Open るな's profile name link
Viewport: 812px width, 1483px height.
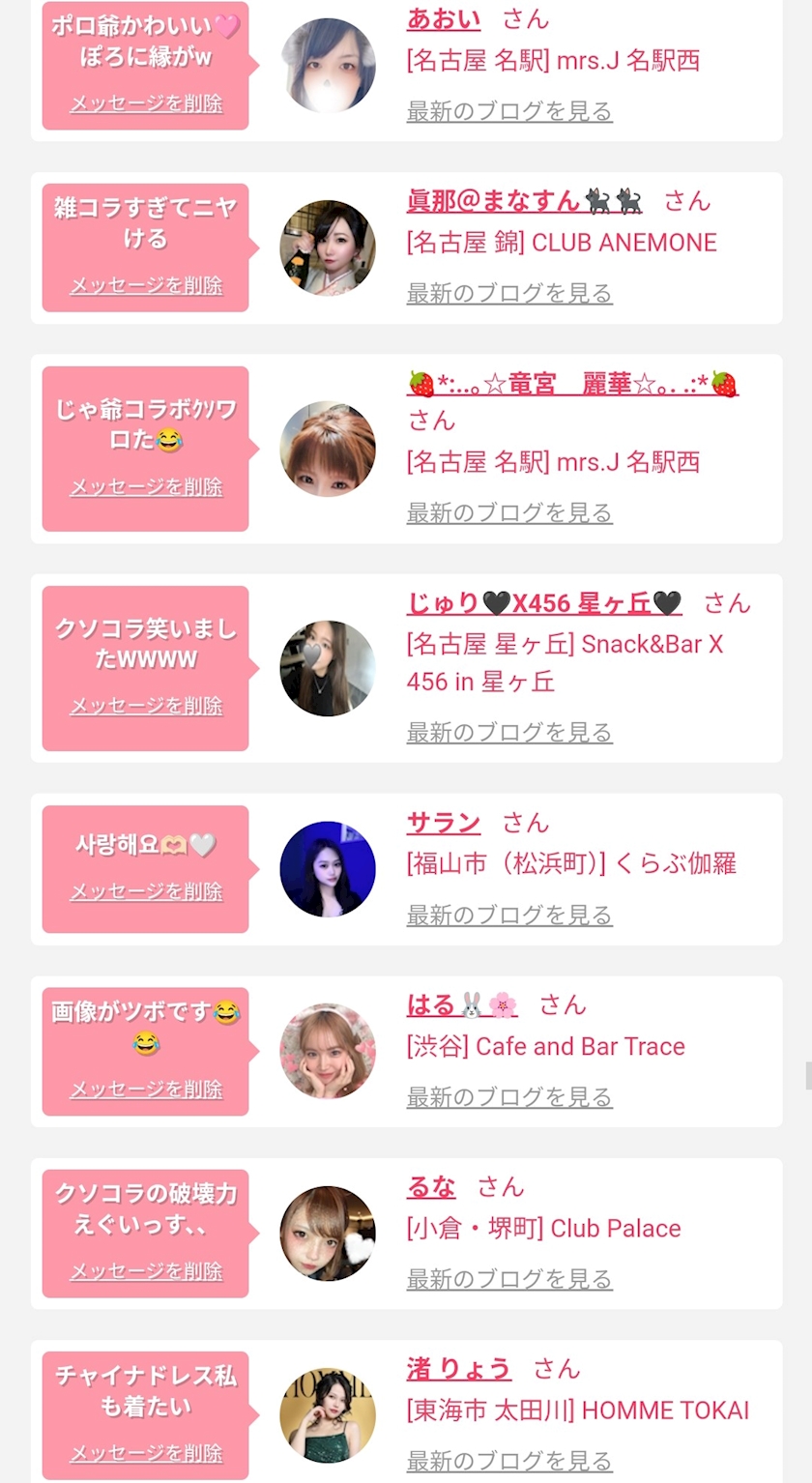tap(431, 1187)
